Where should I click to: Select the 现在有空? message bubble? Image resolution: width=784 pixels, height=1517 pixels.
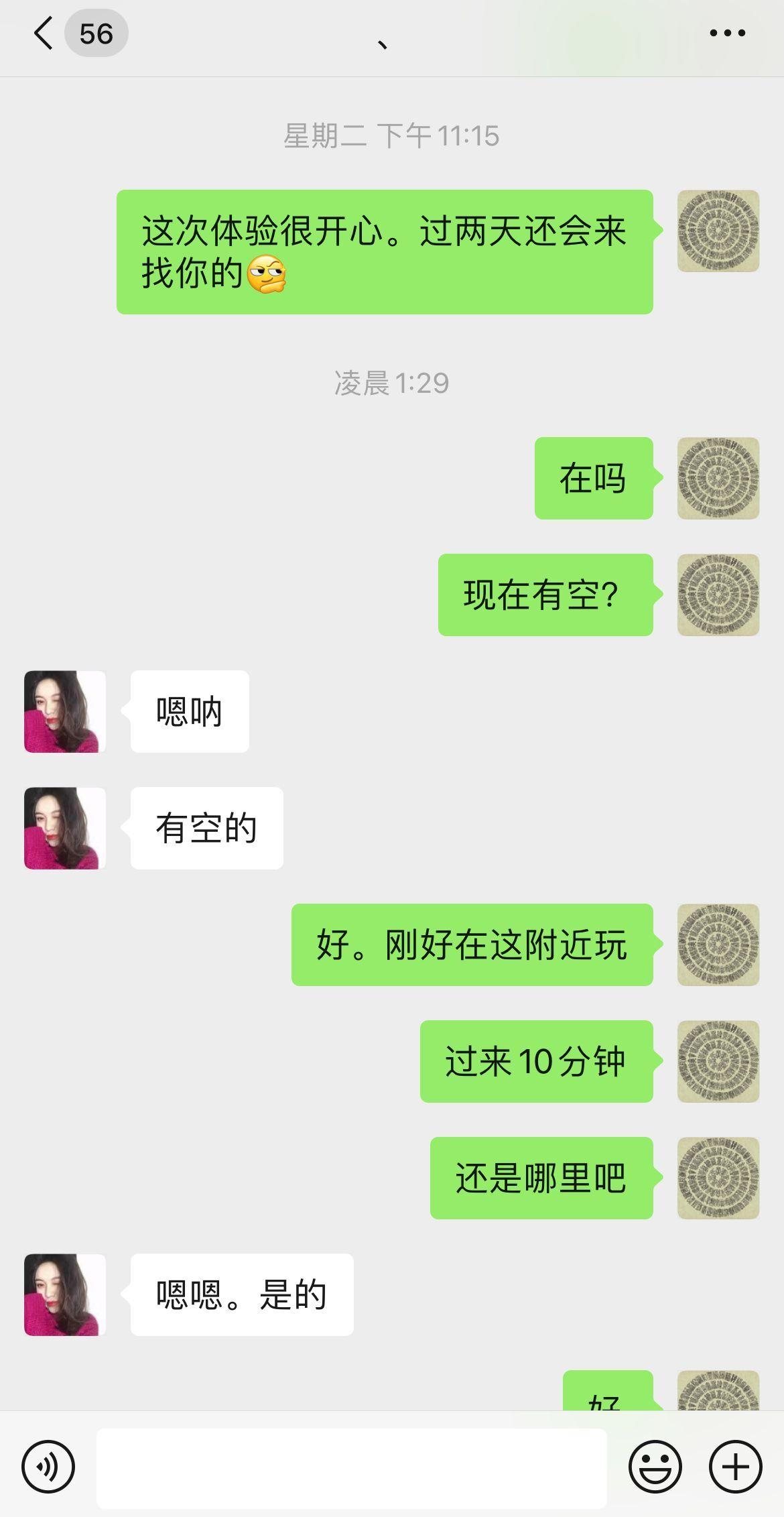(x=544, y=593)
